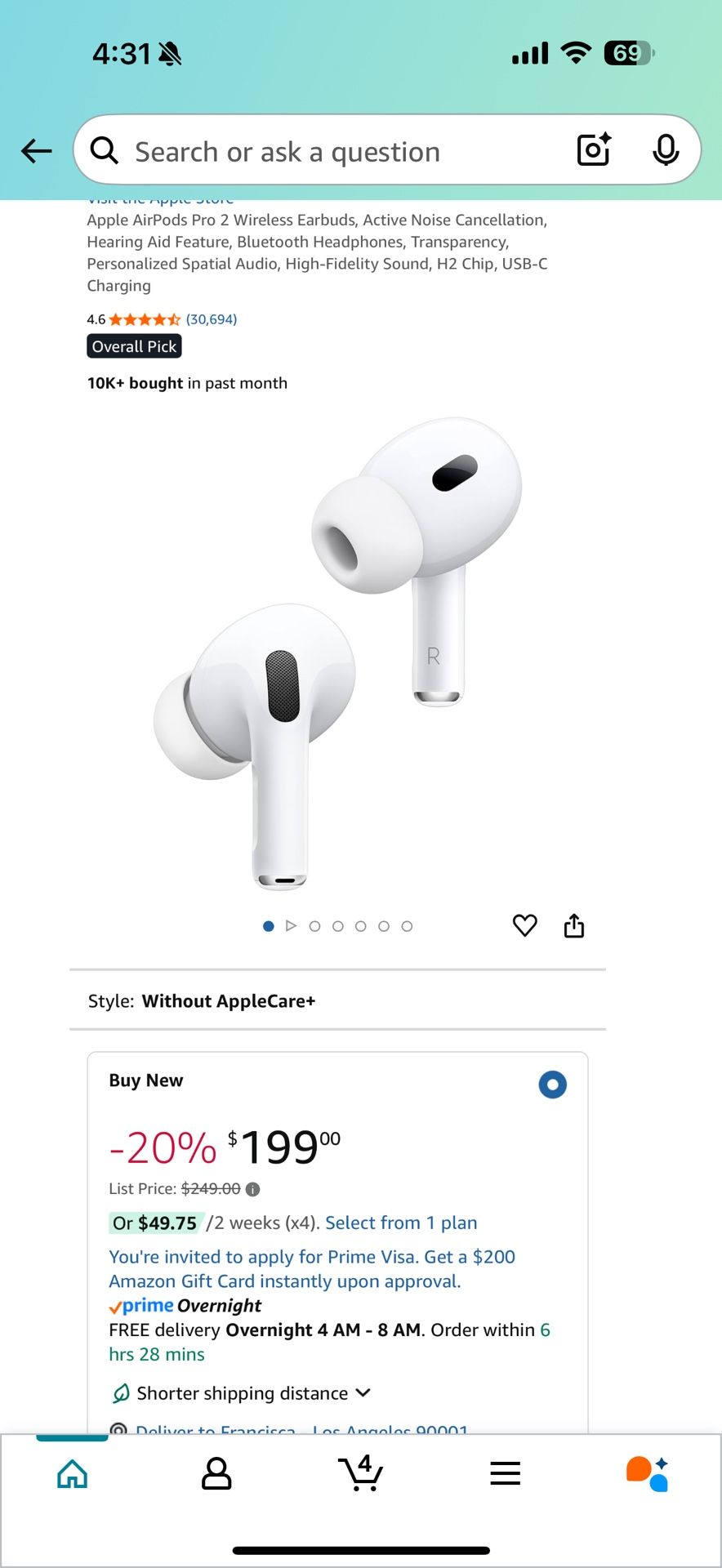The height and width of the screenshot is (1568, 722).
Task: Tap the search or ask a question field
Action: (x=327, y=152)
